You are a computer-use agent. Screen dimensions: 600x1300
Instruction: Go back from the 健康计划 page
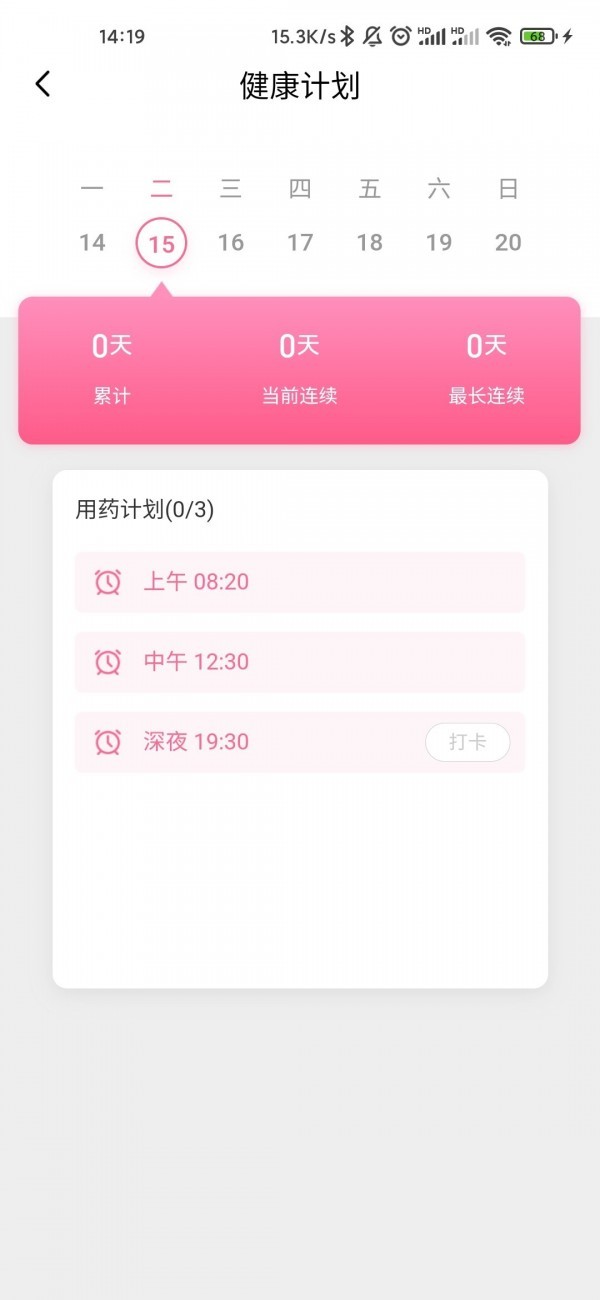(42, 84)
